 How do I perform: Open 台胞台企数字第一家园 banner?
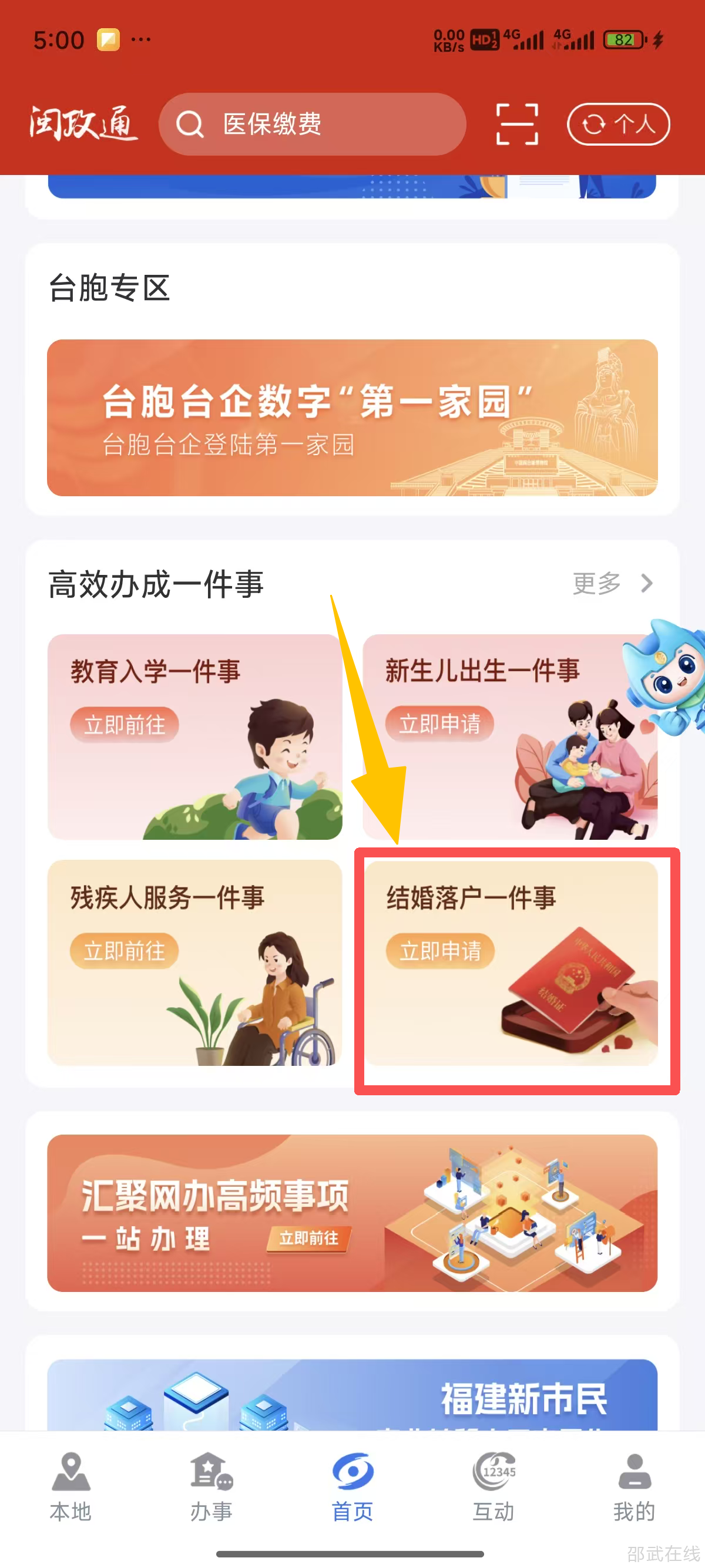pyautogui.click(x=352, y=418)
